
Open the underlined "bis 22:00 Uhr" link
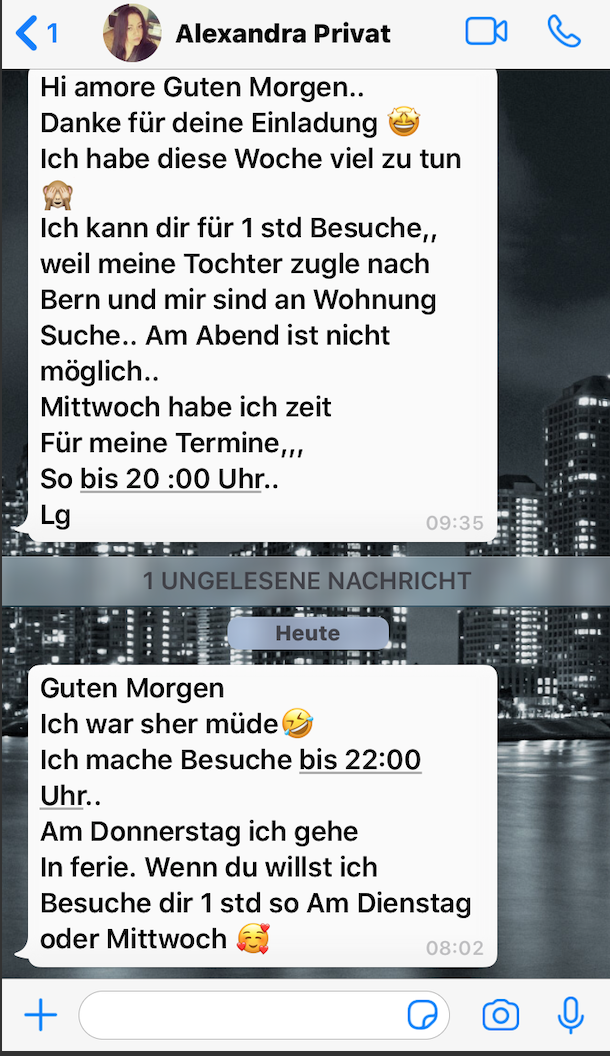tap(360, 760)
